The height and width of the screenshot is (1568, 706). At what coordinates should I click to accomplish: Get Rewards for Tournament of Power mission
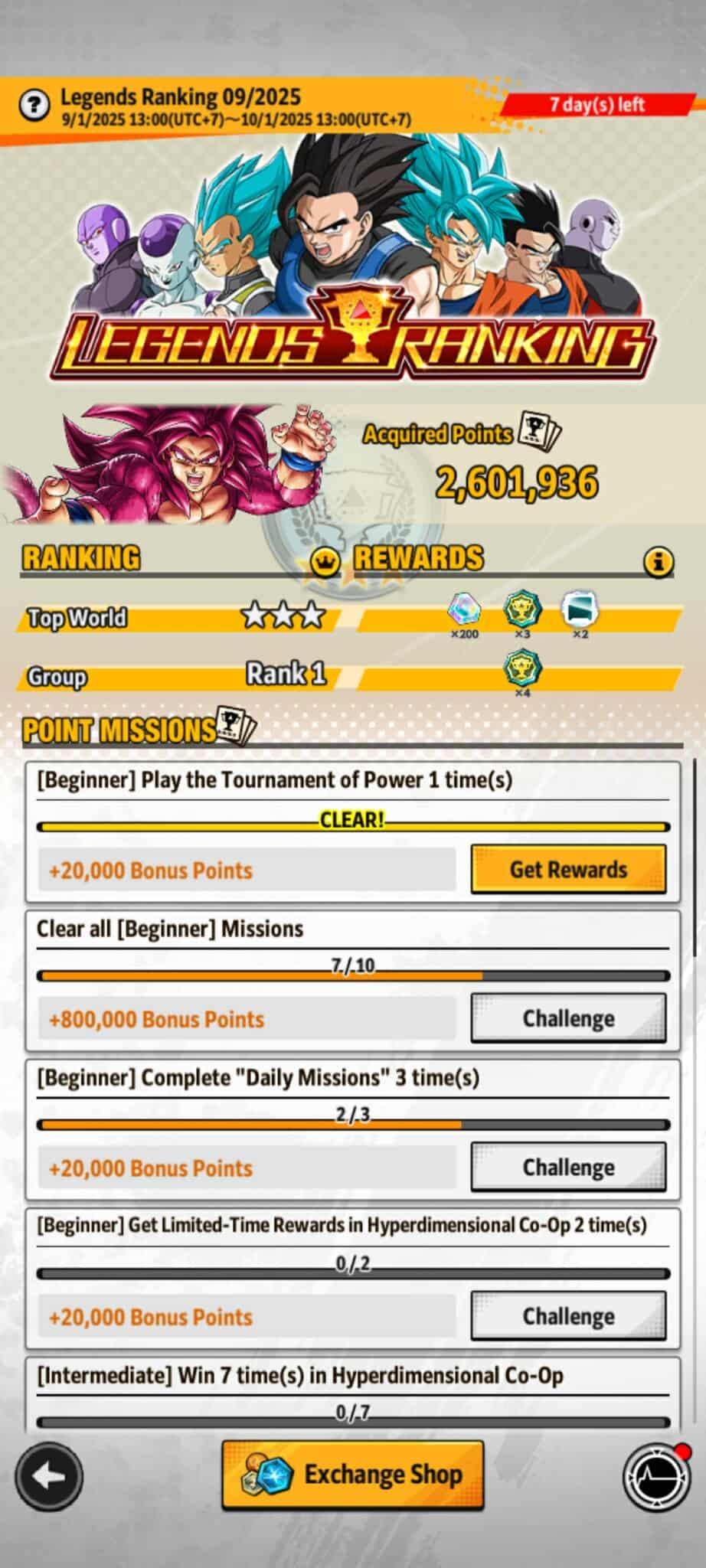567,869
